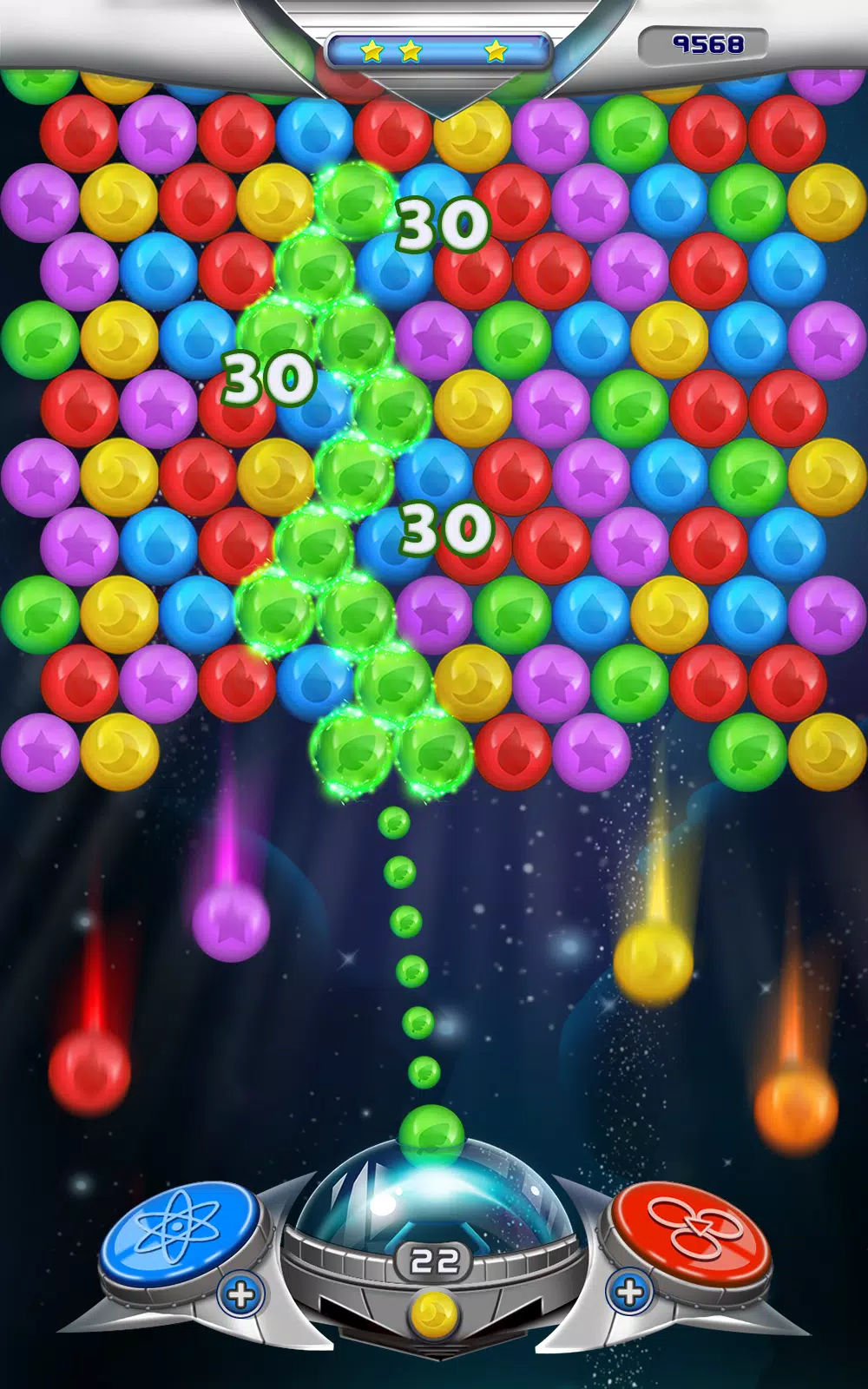
Task: Add more red triple-bubble boosters
Action: tap(630, 1293)
